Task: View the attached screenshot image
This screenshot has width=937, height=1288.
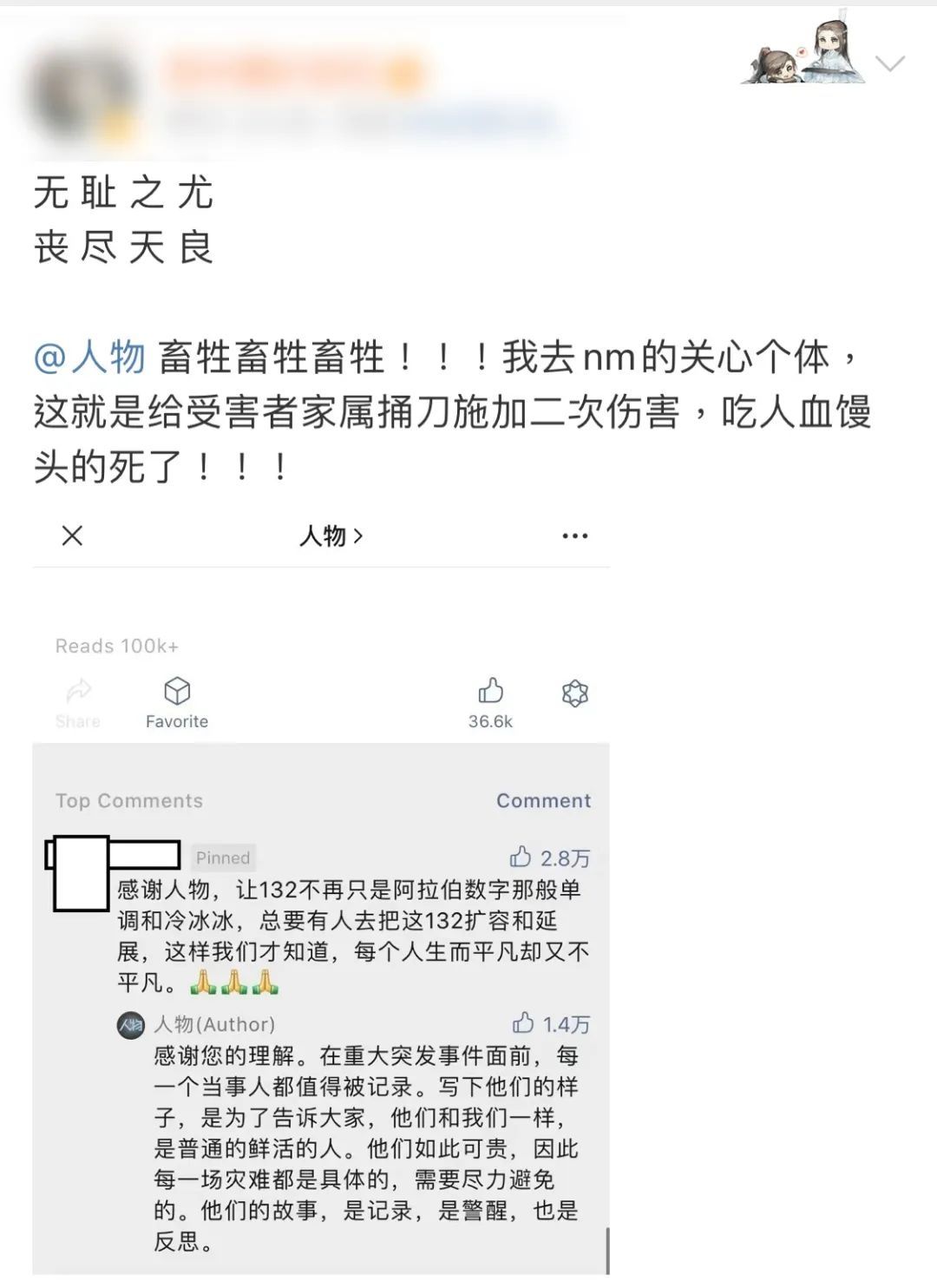Action: pyautogui.click(x=321, y=894)
